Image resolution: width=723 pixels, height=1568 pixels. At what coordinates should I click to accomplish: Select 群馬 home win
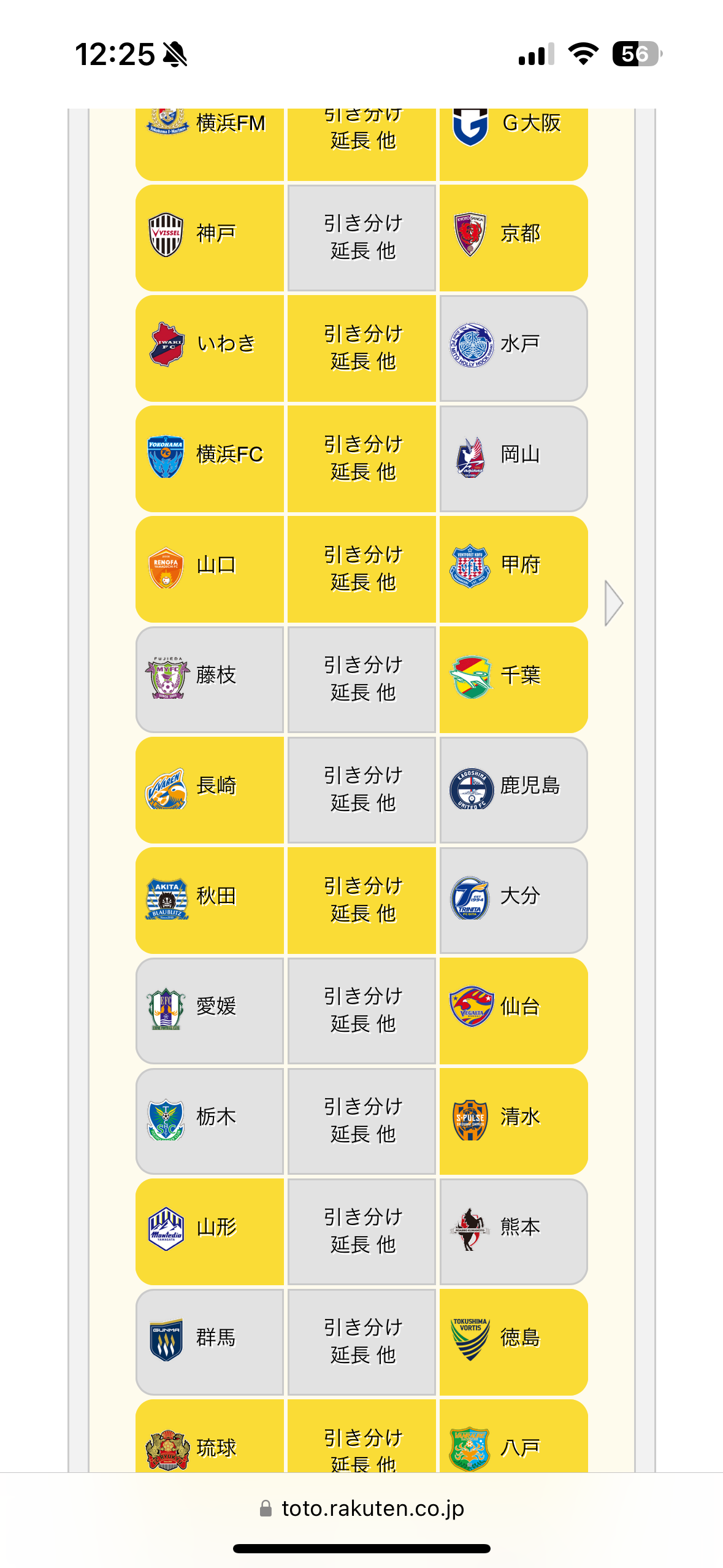click(210, 1342)
